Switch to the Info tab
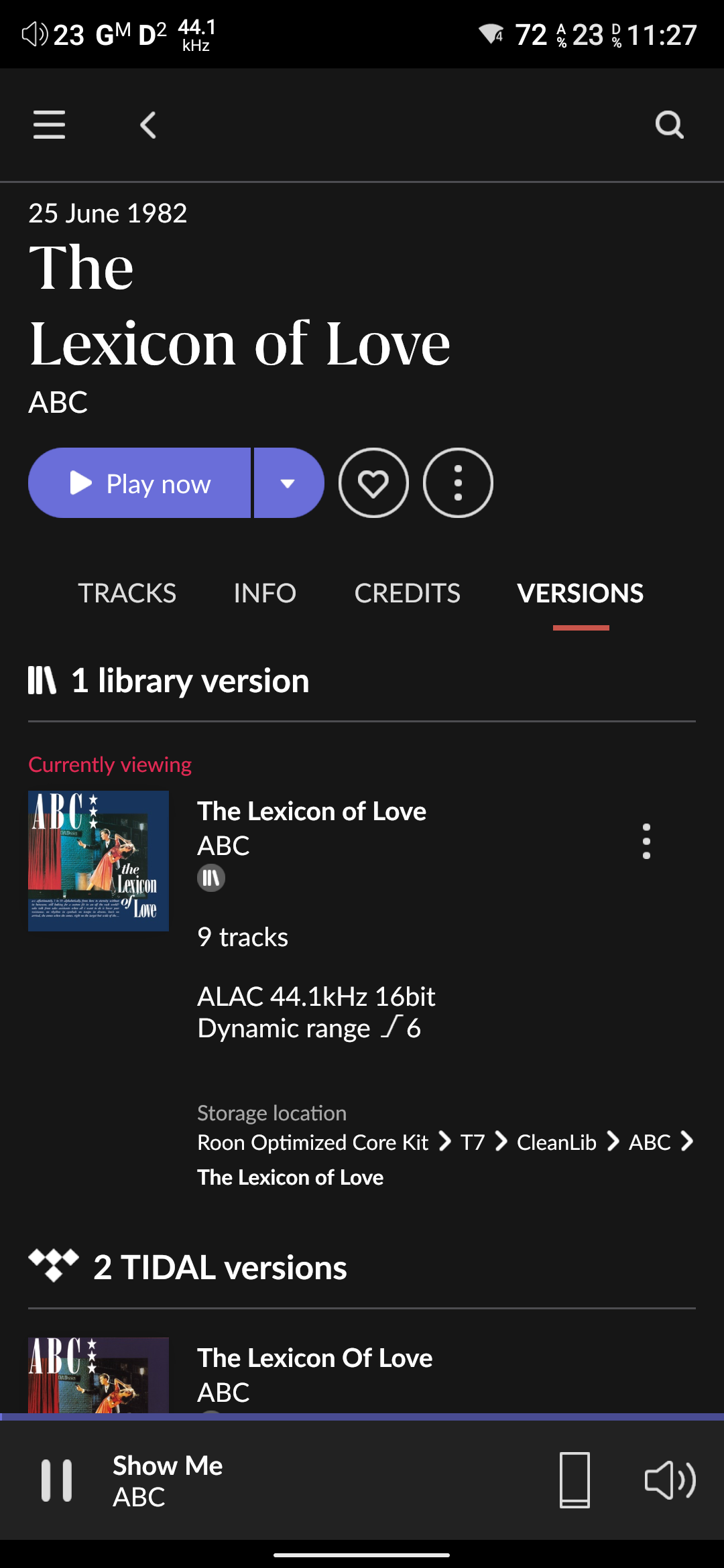Screen dimensions: 724x1568 click(x=265, y=593)
